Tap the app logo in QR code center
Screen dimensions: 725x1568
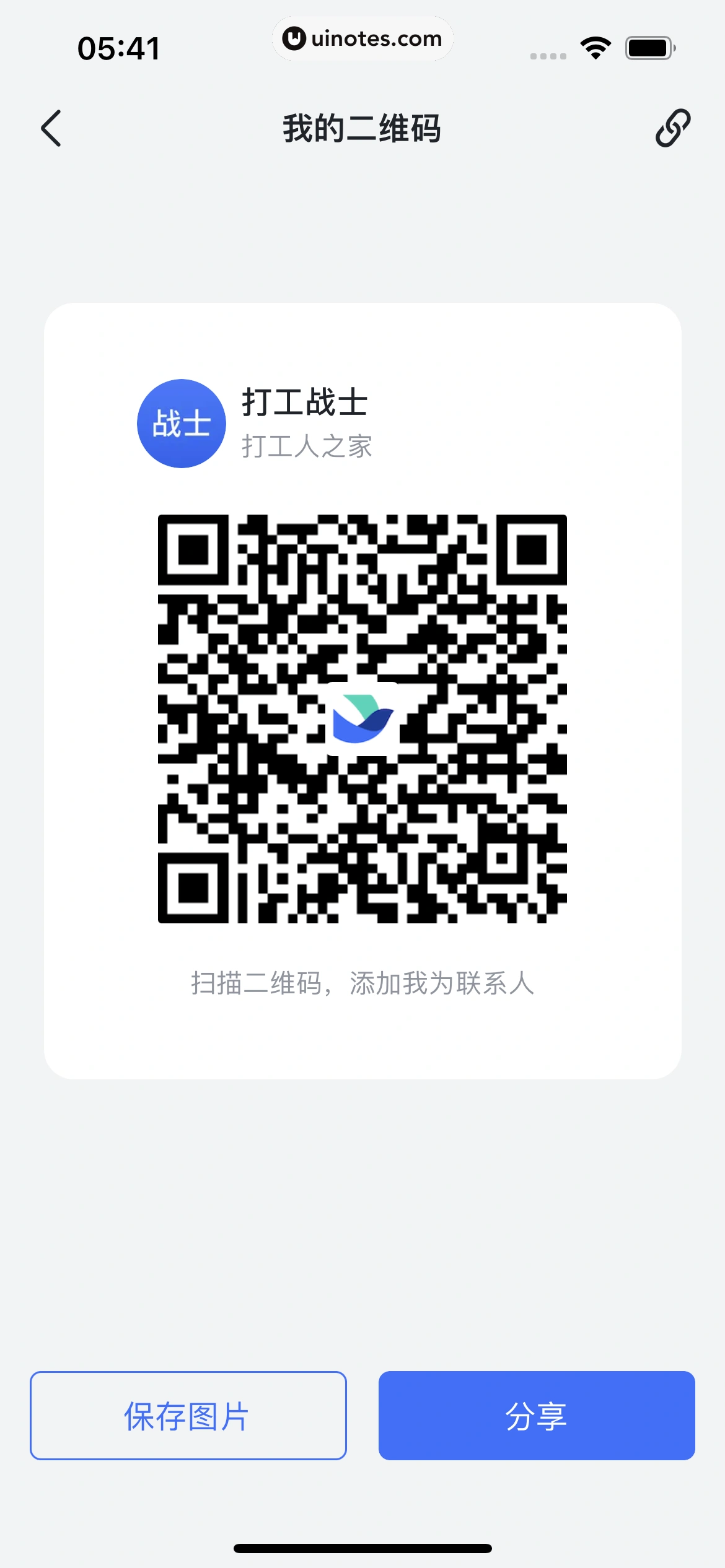(x=362, y=720)
